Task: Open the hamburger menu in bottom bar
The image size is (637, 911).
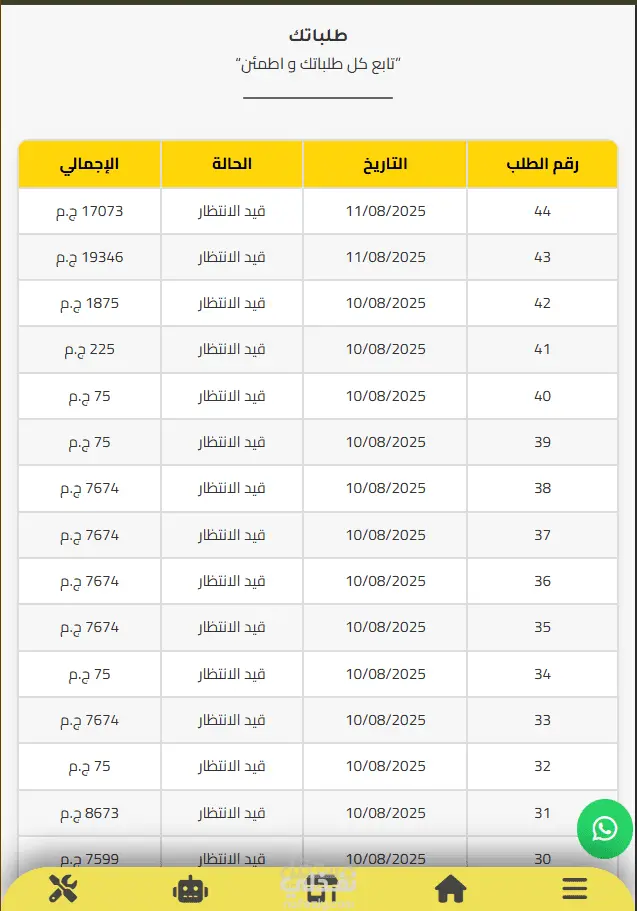Action: (574, 889)
